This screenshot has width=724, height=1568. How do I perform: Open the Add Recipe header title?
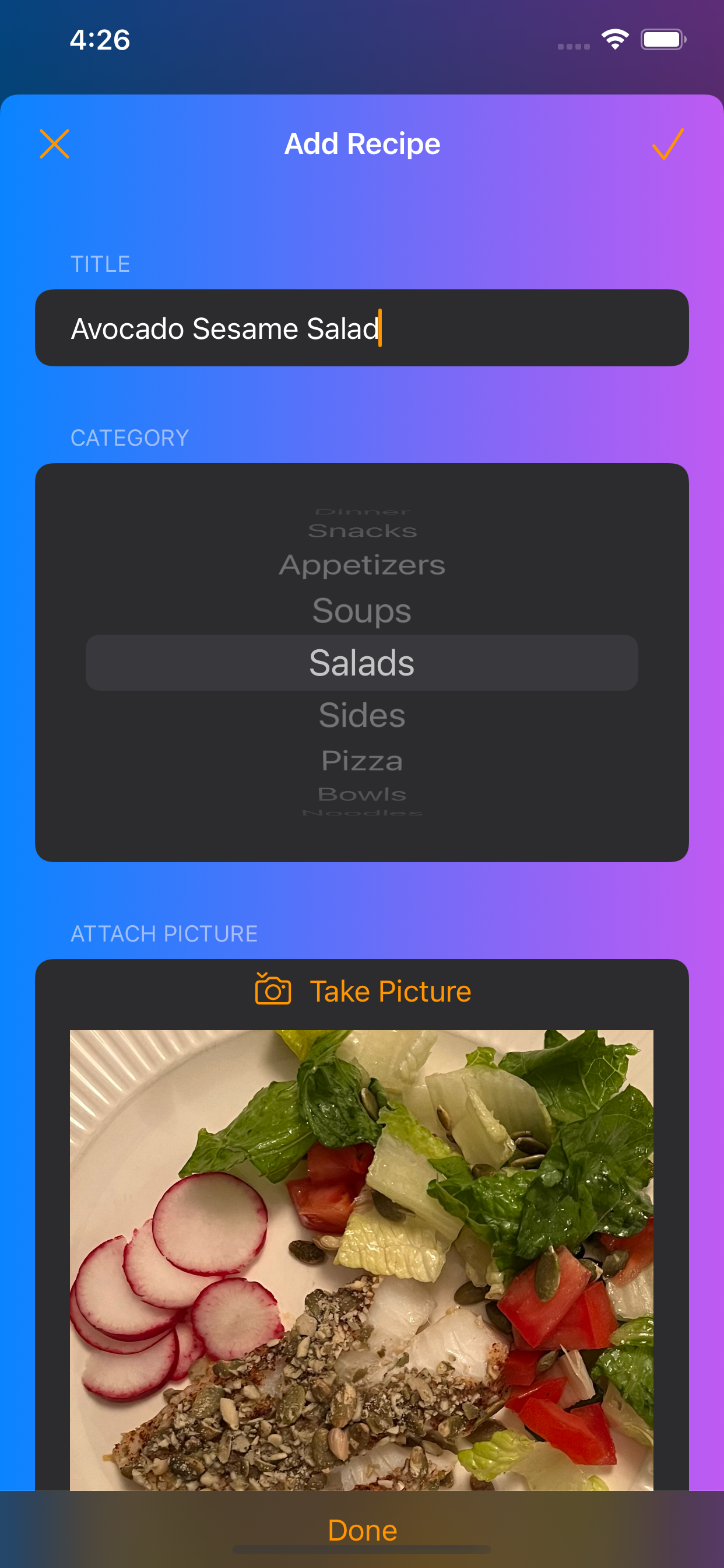coord(361,143)
